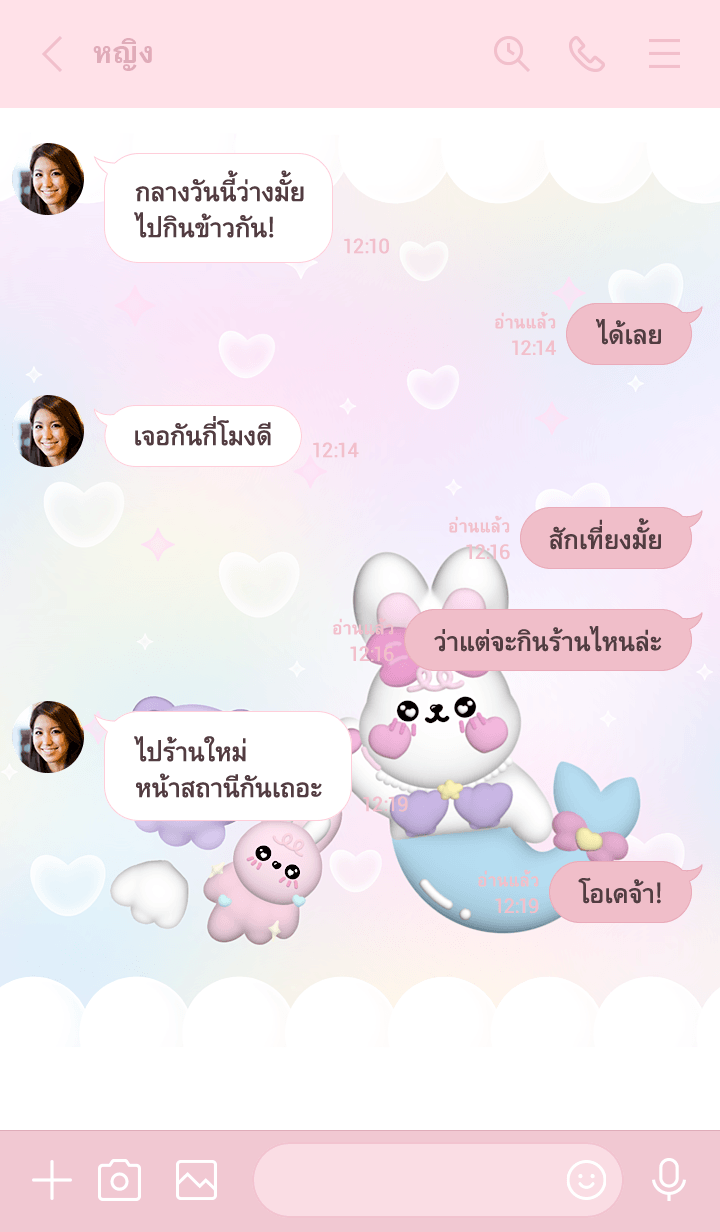Screen dimensions: 720x1232
Task: Open profile photo beside กลางวันนี้ว่างมั้ย message
Action: [48, 179]
